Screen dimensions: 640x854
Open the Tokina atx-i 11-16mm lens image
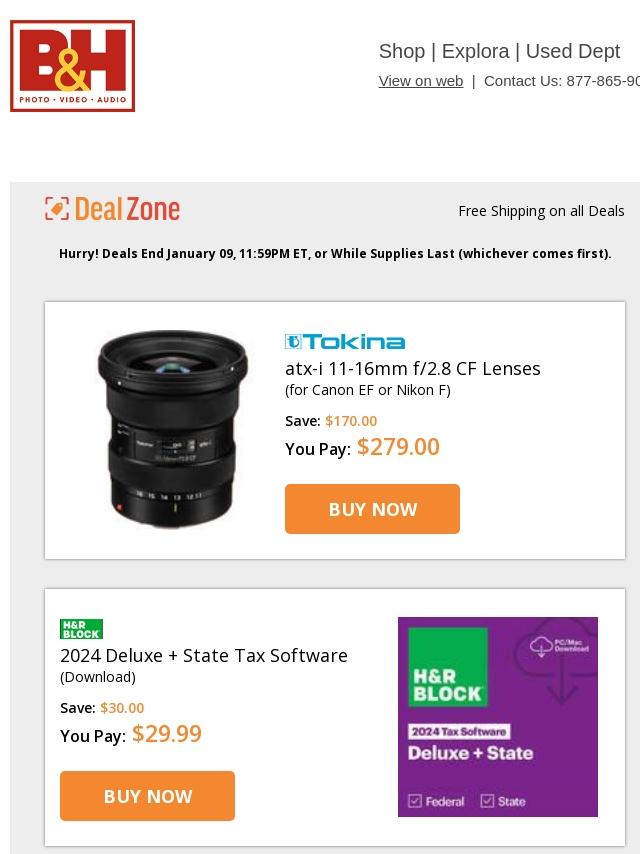(x=172, y=429)
